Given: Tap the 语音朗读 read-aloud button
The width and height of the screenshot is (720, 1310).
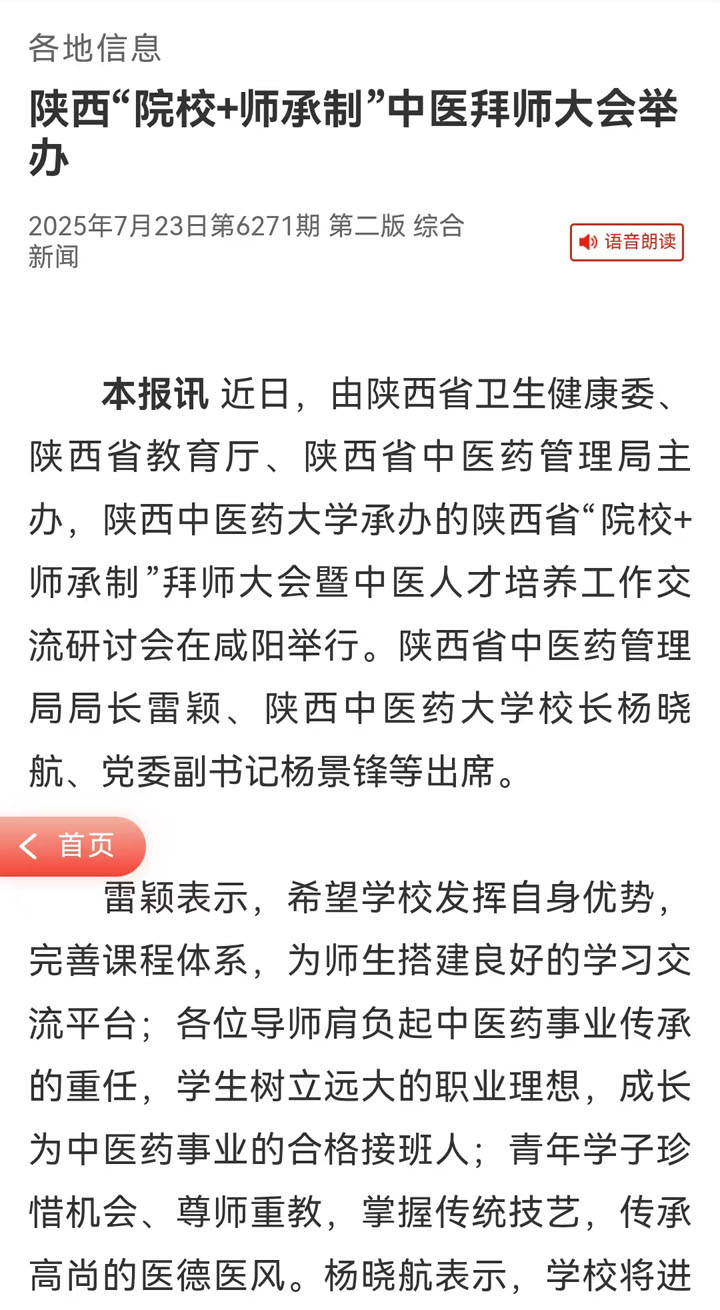Looking at the screenshot, I should 627,242.
